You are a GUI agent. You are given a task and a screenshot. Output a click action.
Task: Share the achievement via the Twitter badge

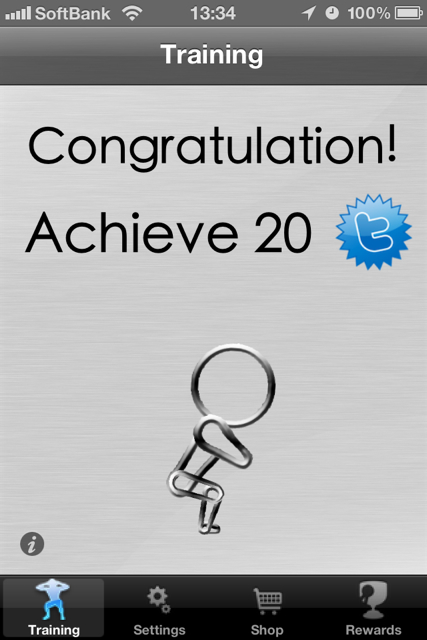point(374,232)
